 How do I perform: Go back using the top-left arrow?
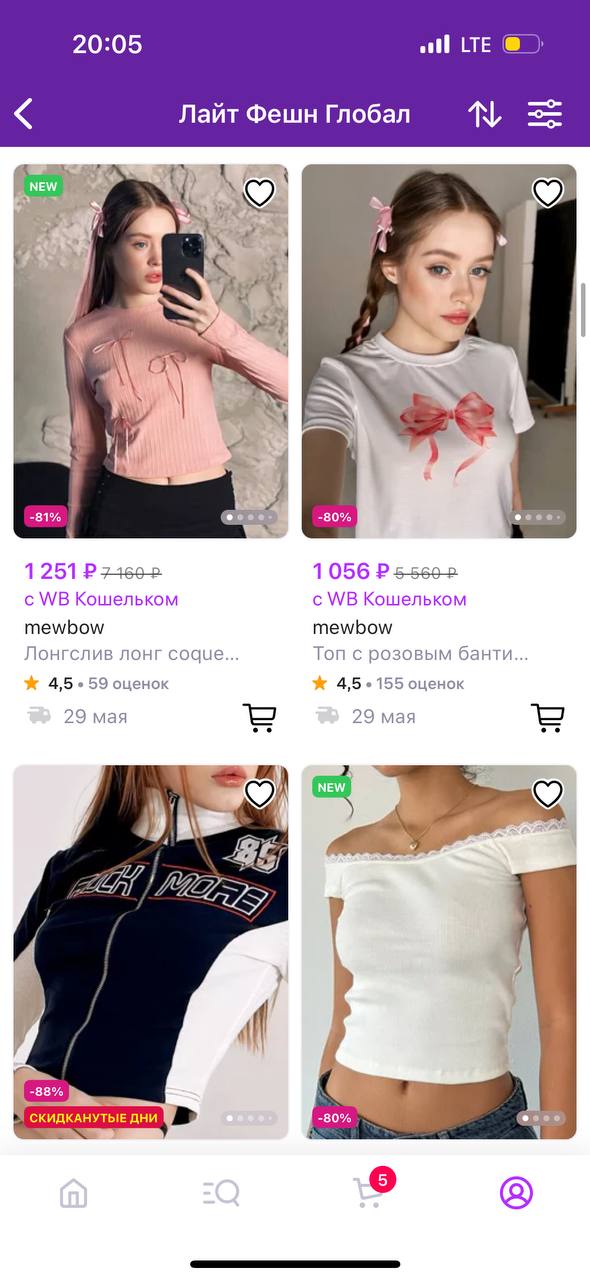click(x=24, y=114)
